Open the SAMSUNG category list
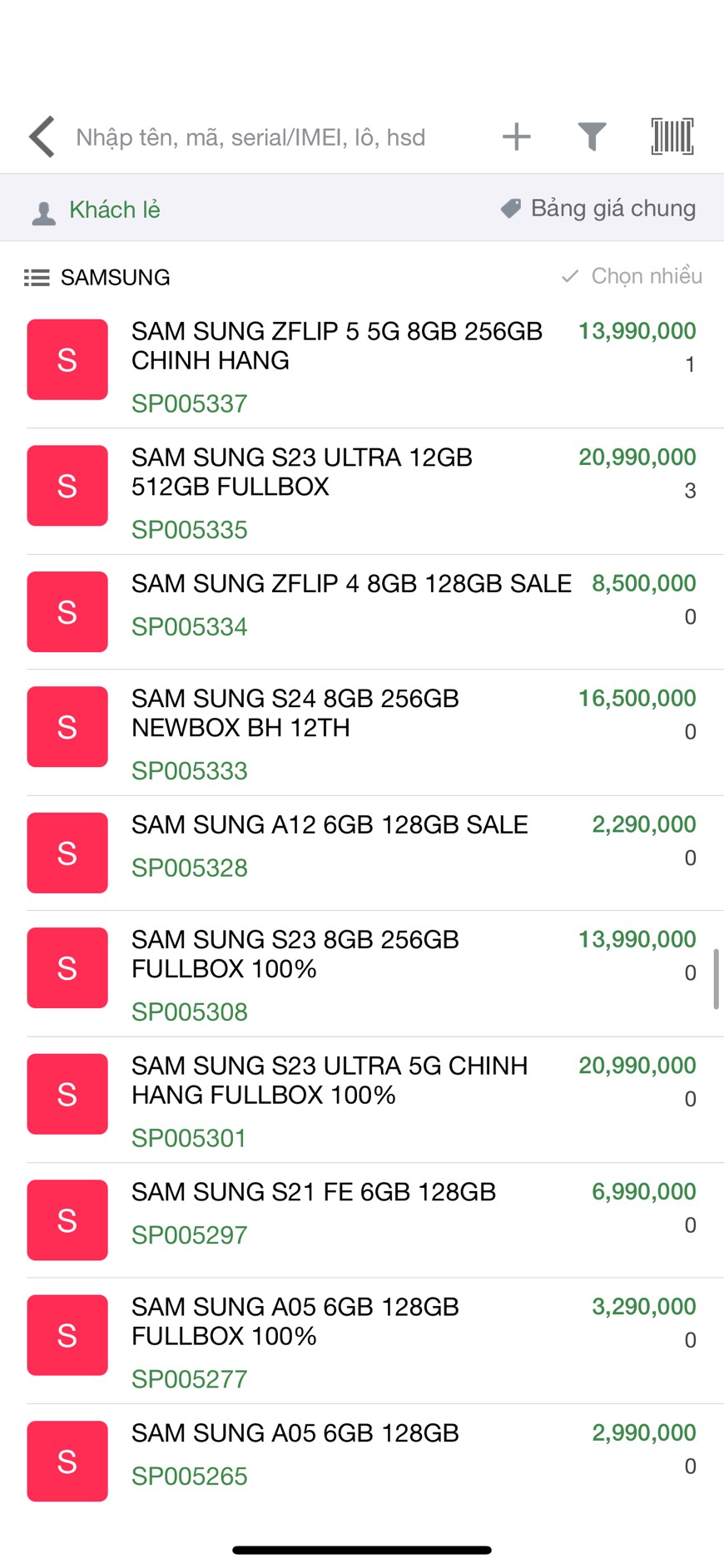 97,277
